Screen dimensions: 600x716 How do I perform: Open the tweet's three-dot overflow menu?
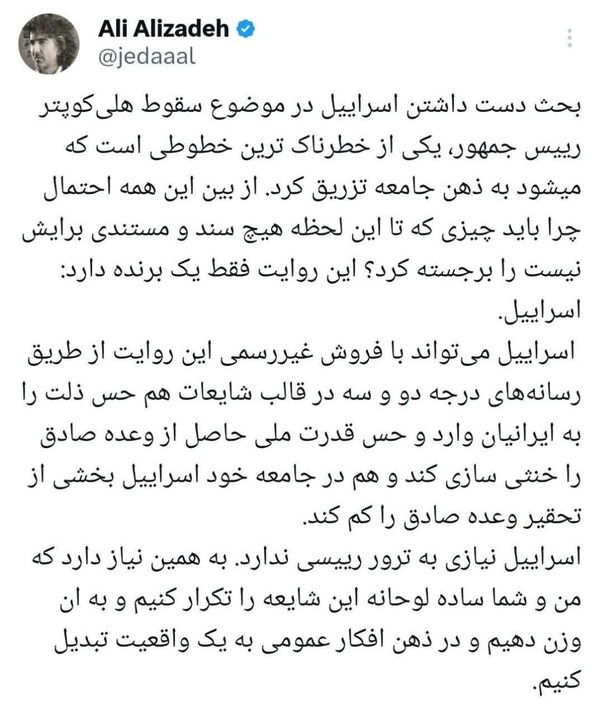click(569, 38)
